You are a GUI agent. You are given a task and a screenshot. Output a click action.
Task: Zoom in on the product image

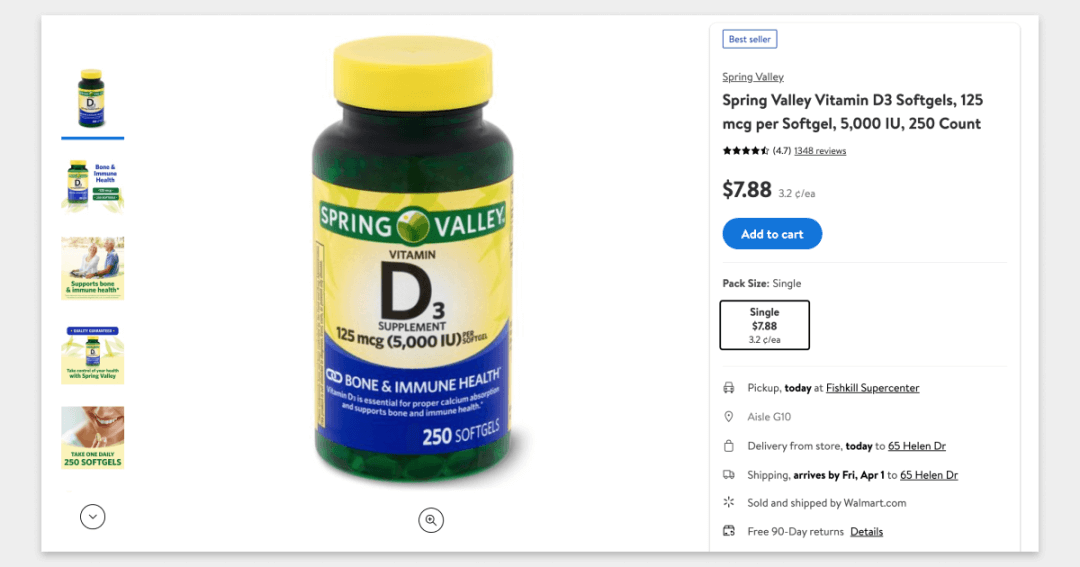point(431,520)
